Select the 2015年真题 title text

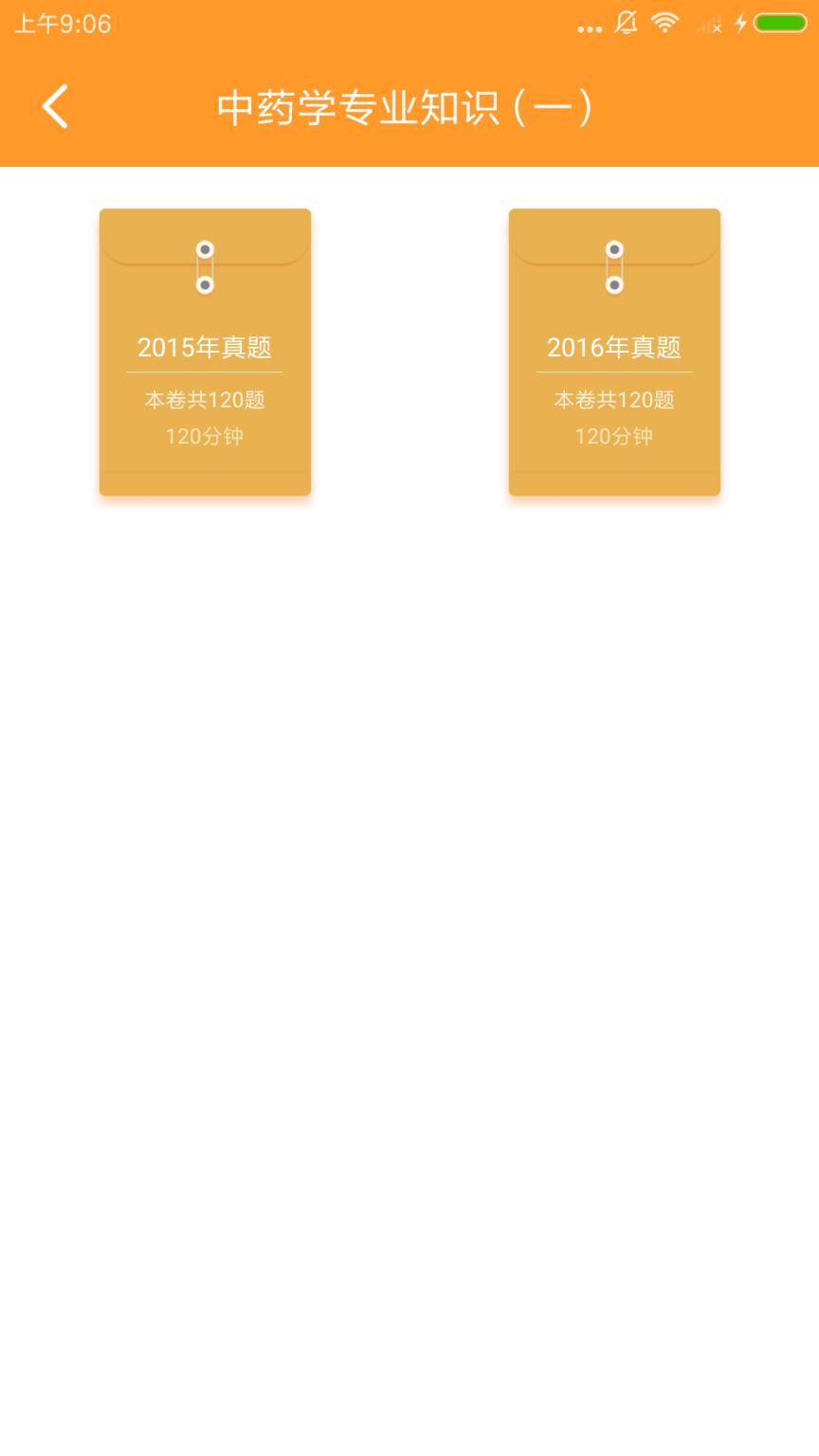(204, 348)
